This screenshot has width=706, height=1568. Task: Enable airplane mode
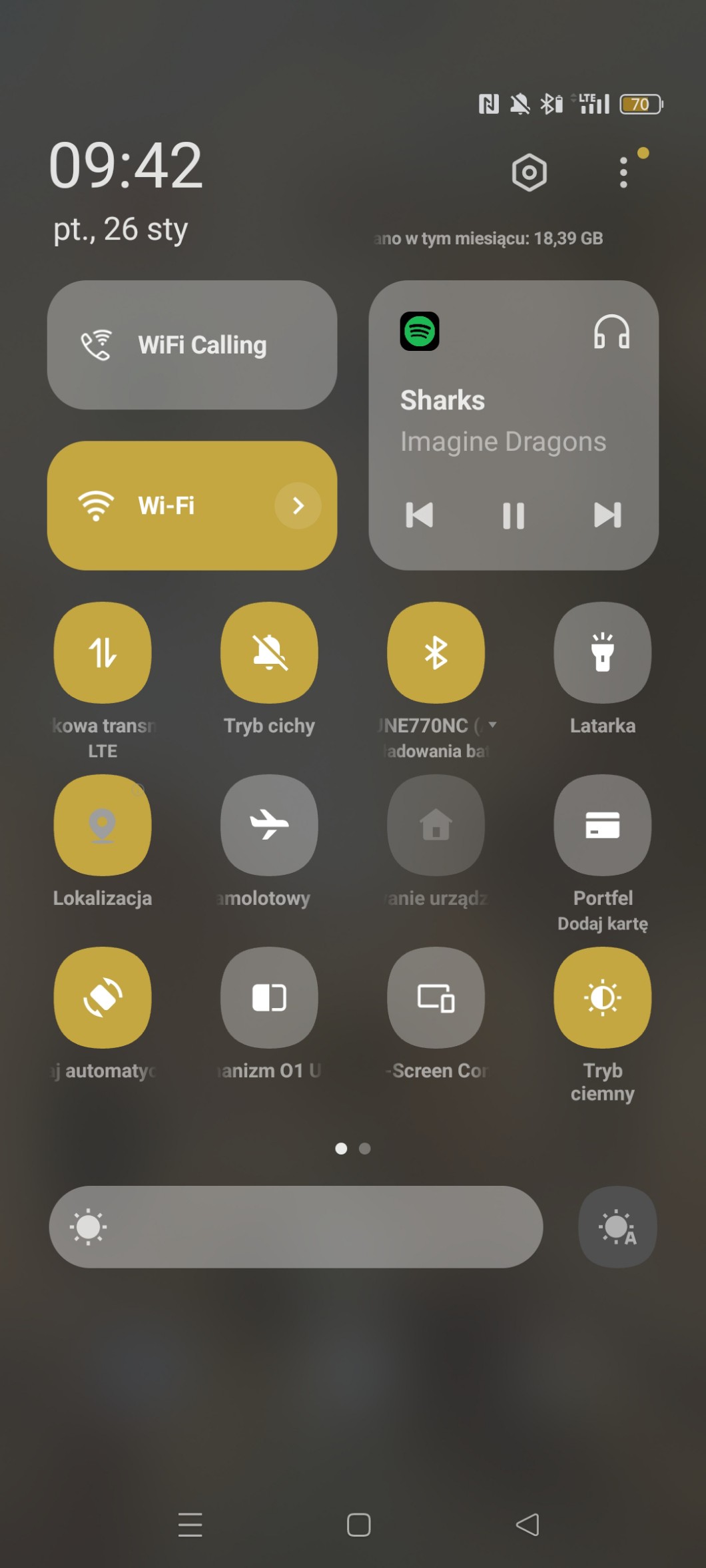(269, 825)
